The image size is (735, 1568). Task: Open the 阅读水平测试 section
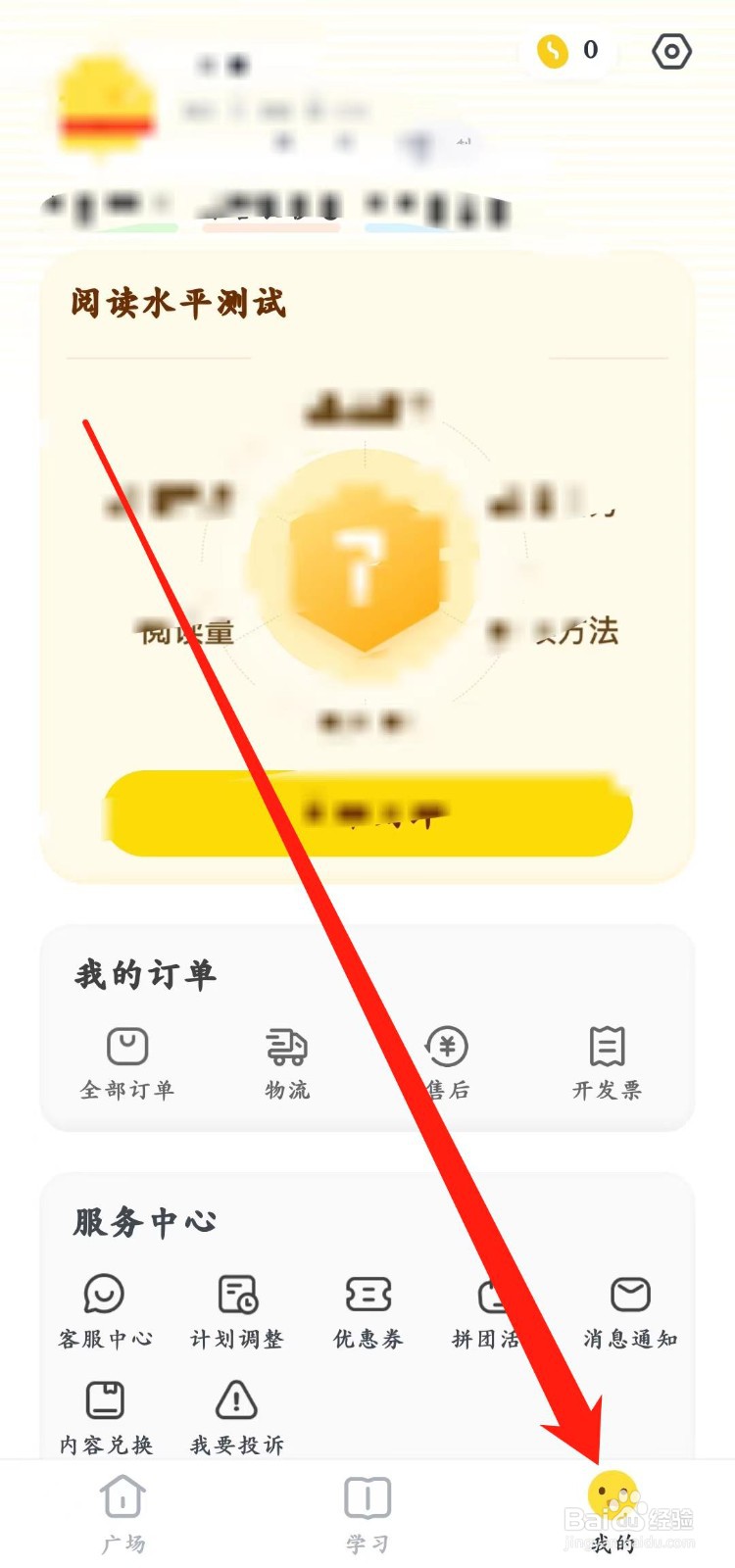176,304
